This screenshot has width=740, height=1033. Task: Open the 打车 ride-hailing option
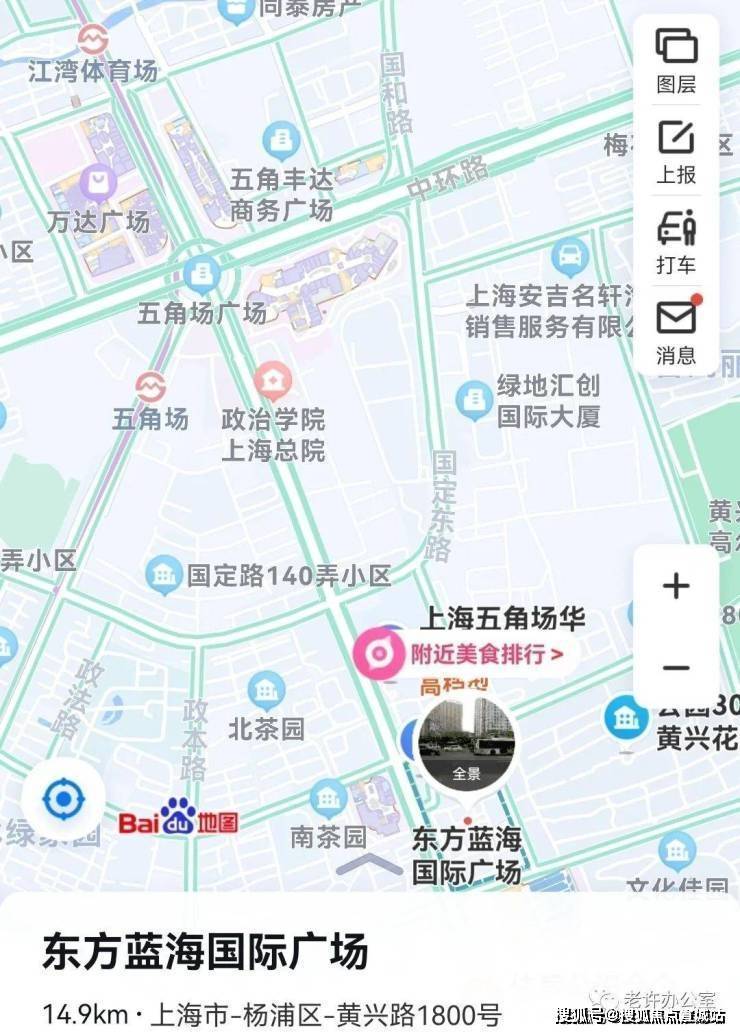(x=676, y=241)
